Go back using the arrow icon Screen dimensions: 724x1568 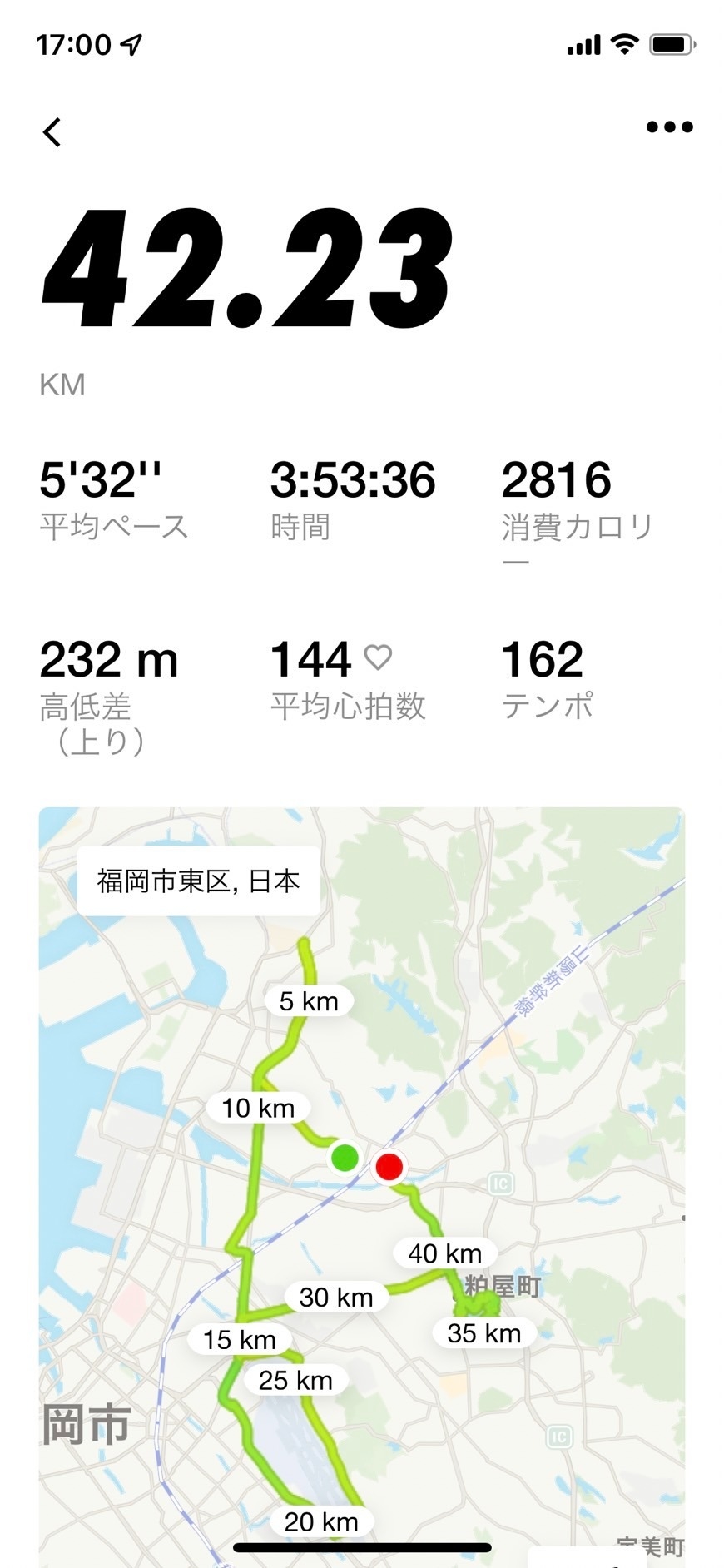pos(52,131)
